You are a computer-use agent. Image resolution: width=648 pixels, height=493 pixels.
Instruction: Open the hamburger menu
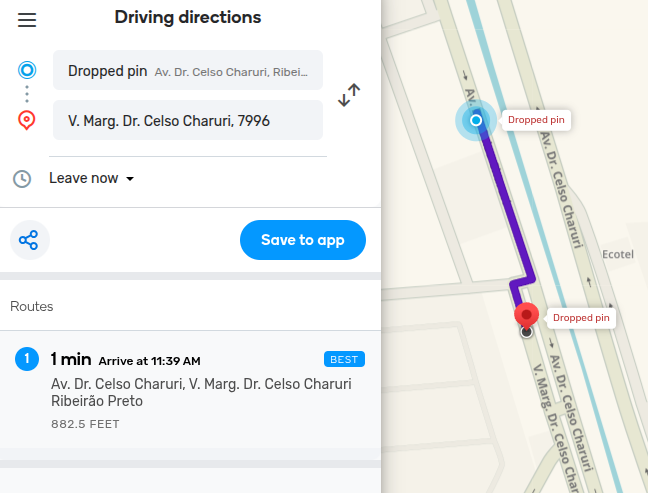click(27, 19)
